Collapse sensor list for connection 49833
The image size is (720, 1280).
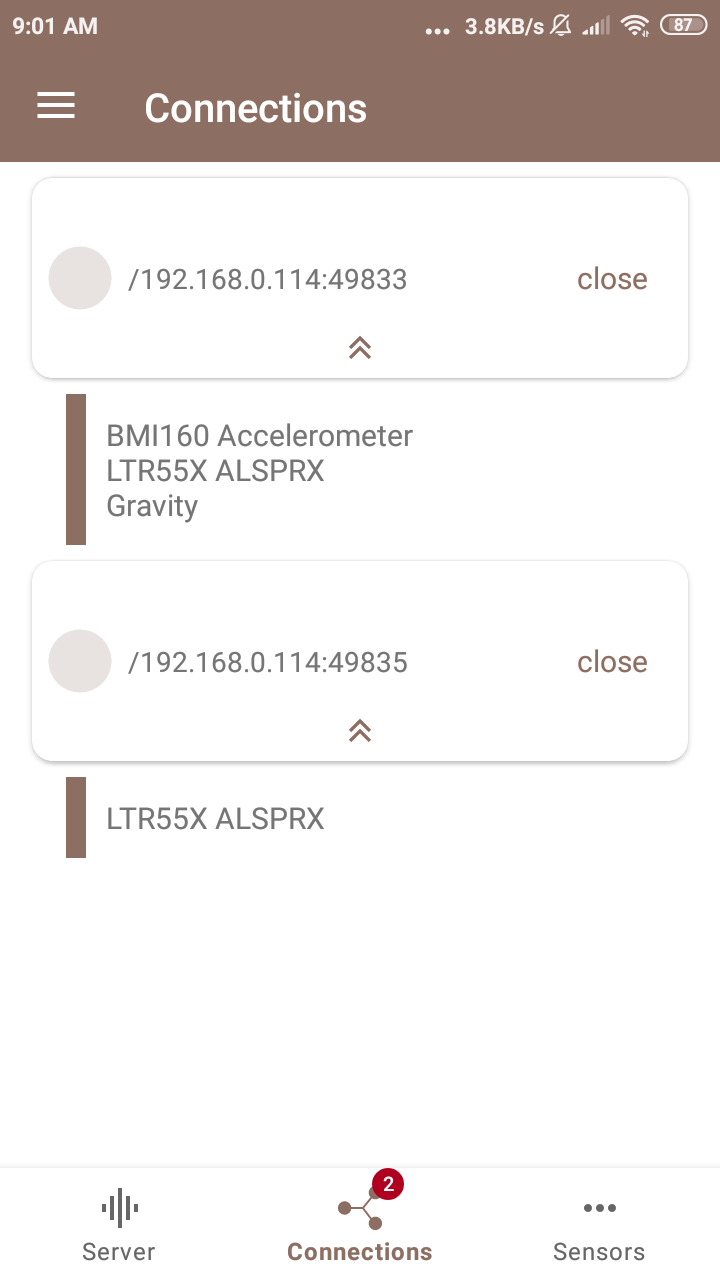[360, 348]
